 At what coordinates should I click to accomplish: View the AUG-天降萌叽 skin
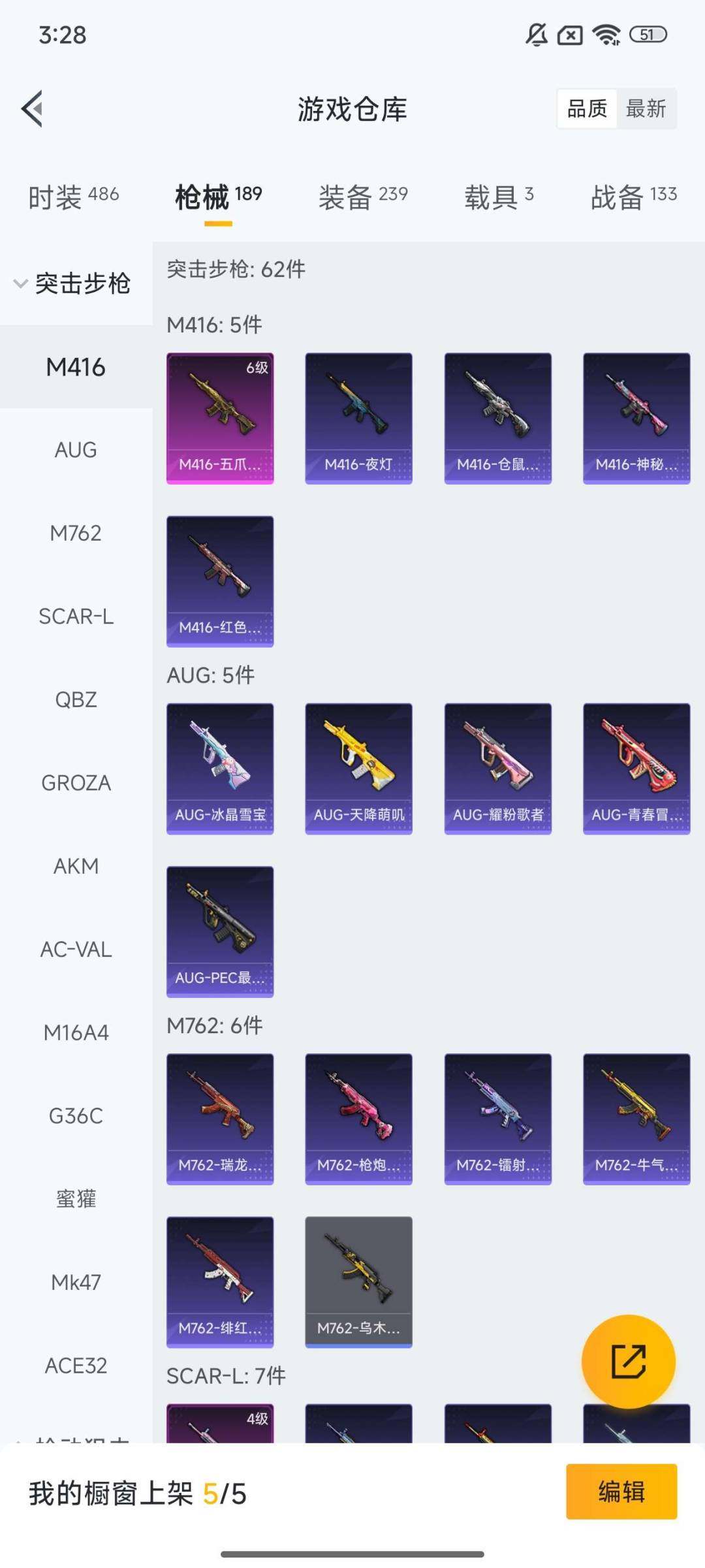click(358, 768)
